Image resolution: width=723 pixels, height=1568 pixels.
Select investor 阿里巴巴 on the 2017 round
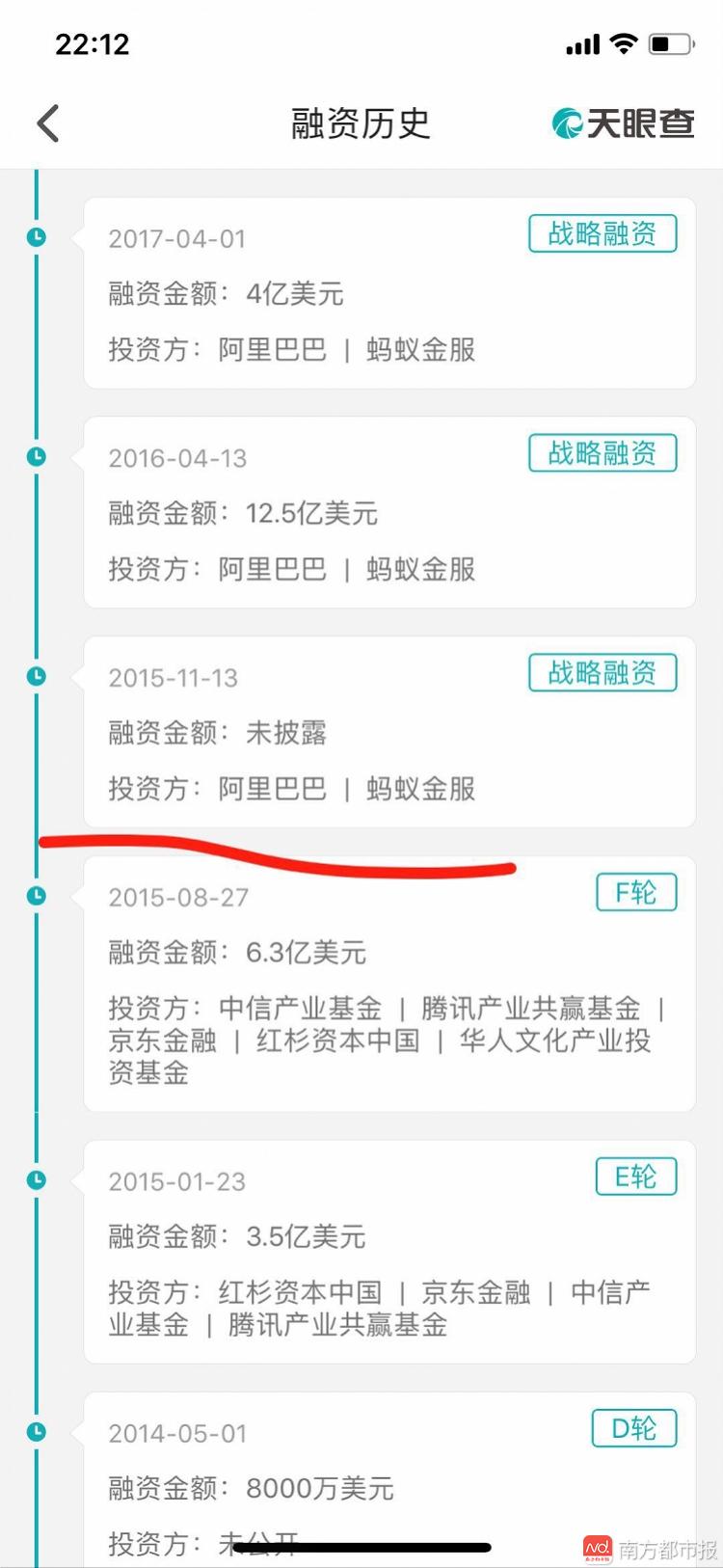[274, 350]
